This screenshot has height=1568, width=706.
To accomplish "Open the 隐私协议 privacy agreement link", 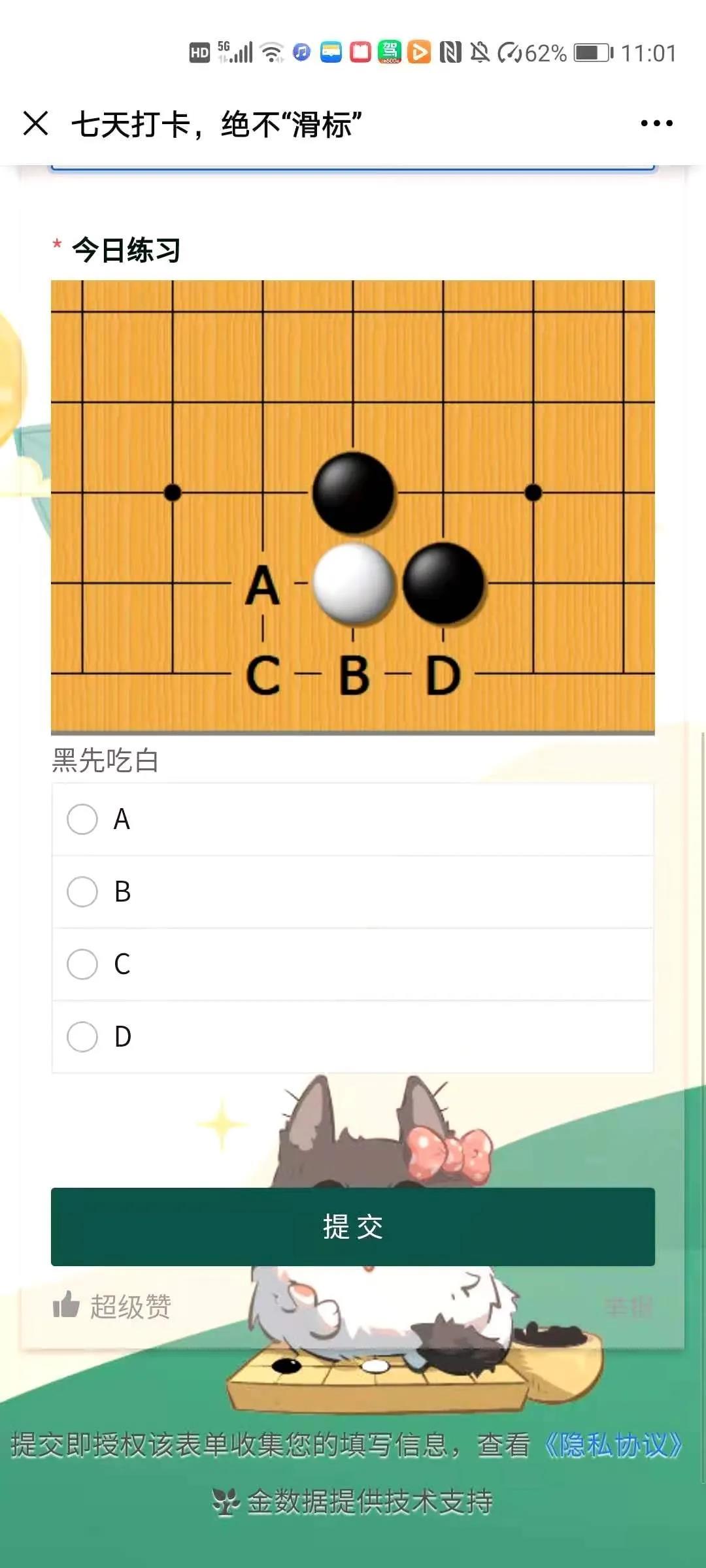I will tap(613, 1445).
